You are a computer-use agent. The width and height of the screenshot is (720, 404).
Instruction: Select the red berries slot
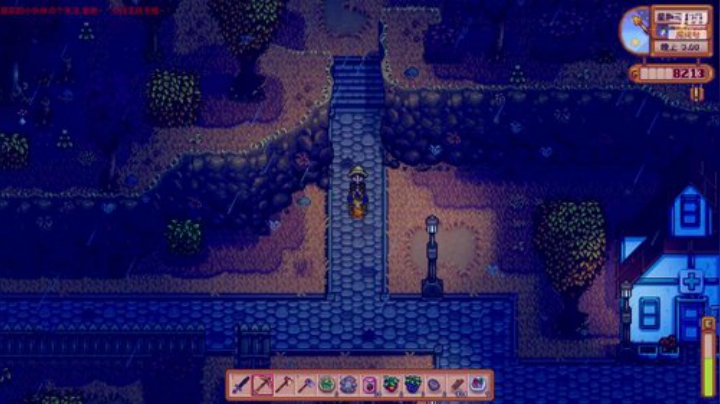click(392, 384)
